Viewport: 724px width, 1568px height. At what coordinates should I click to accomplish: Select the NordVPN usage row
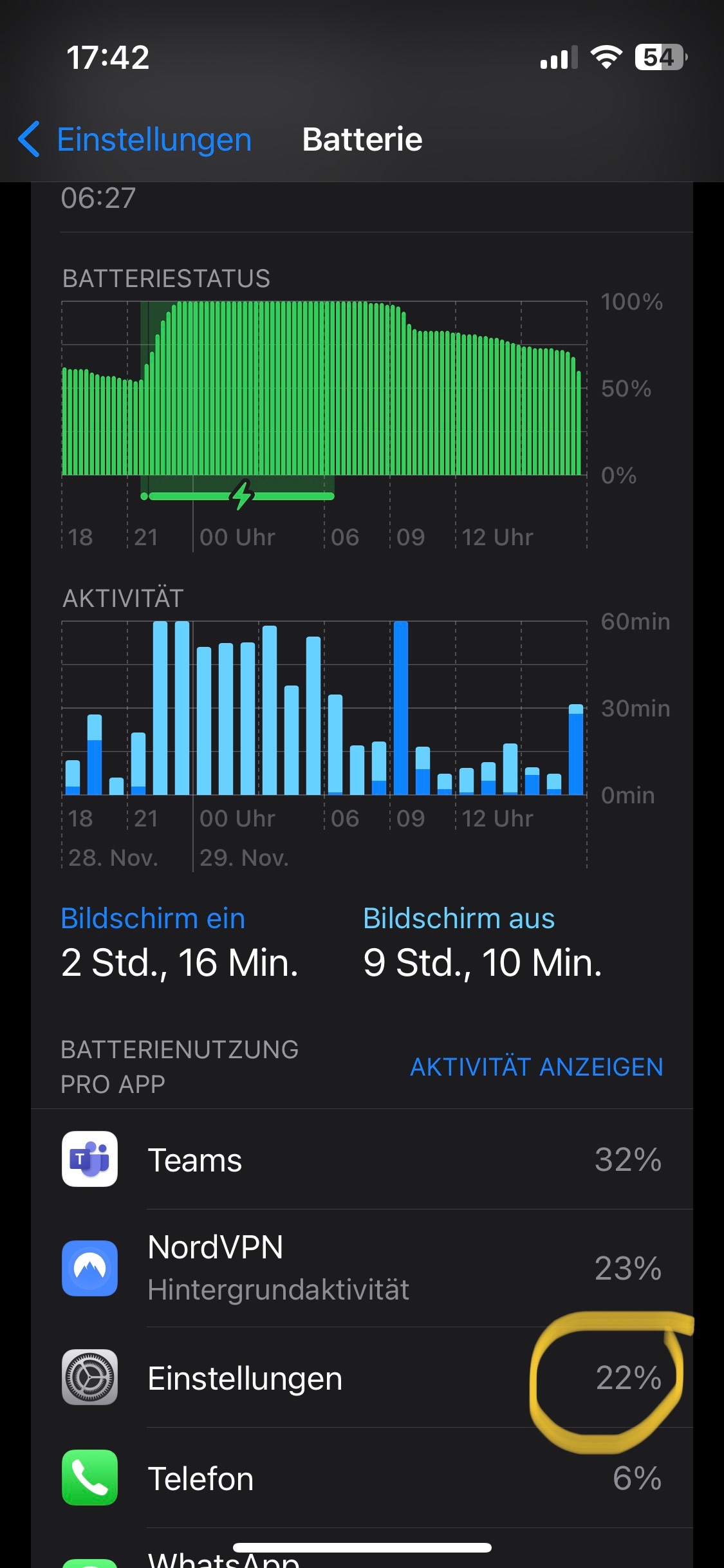[x=362, y=1267]
